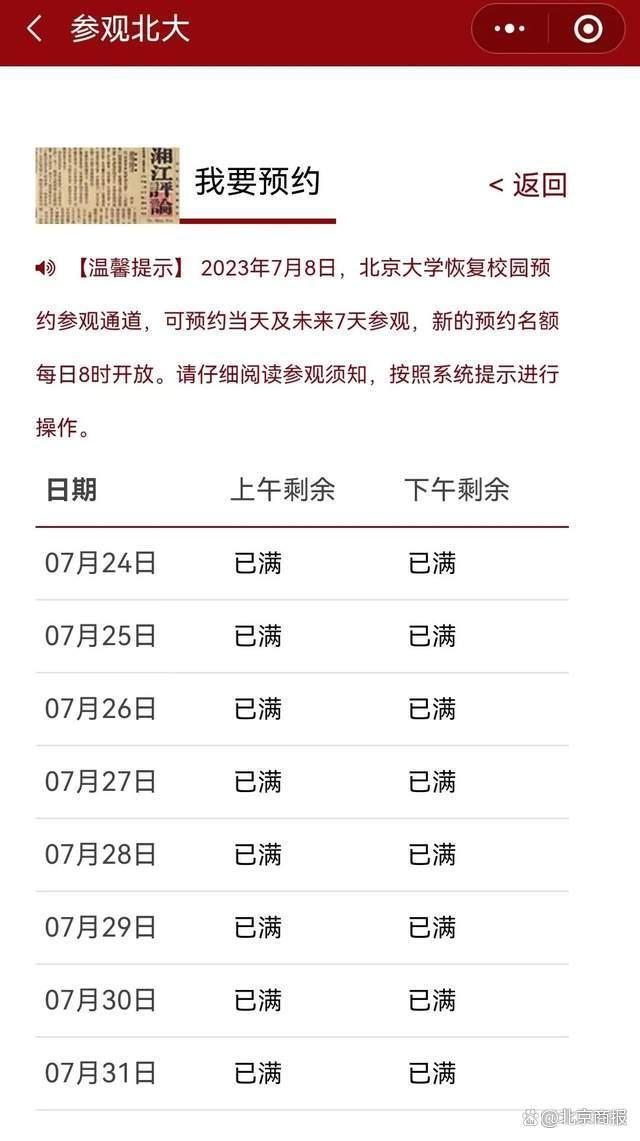Open the mini program three-dot menu
640x1141 pixels.
pyautogui.click(x=509, y=29)
